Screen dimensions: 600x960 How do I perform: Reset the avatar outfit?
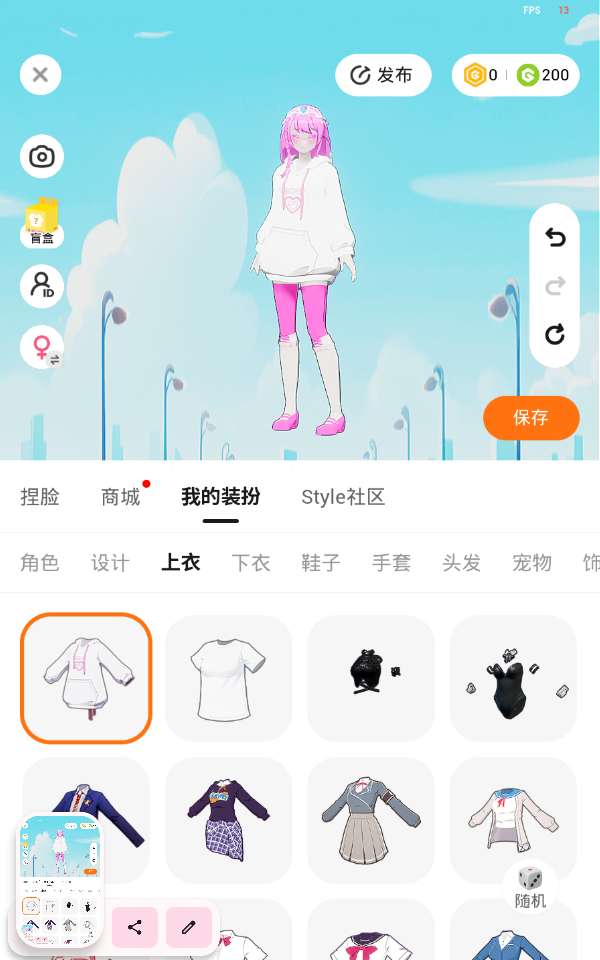555,334
